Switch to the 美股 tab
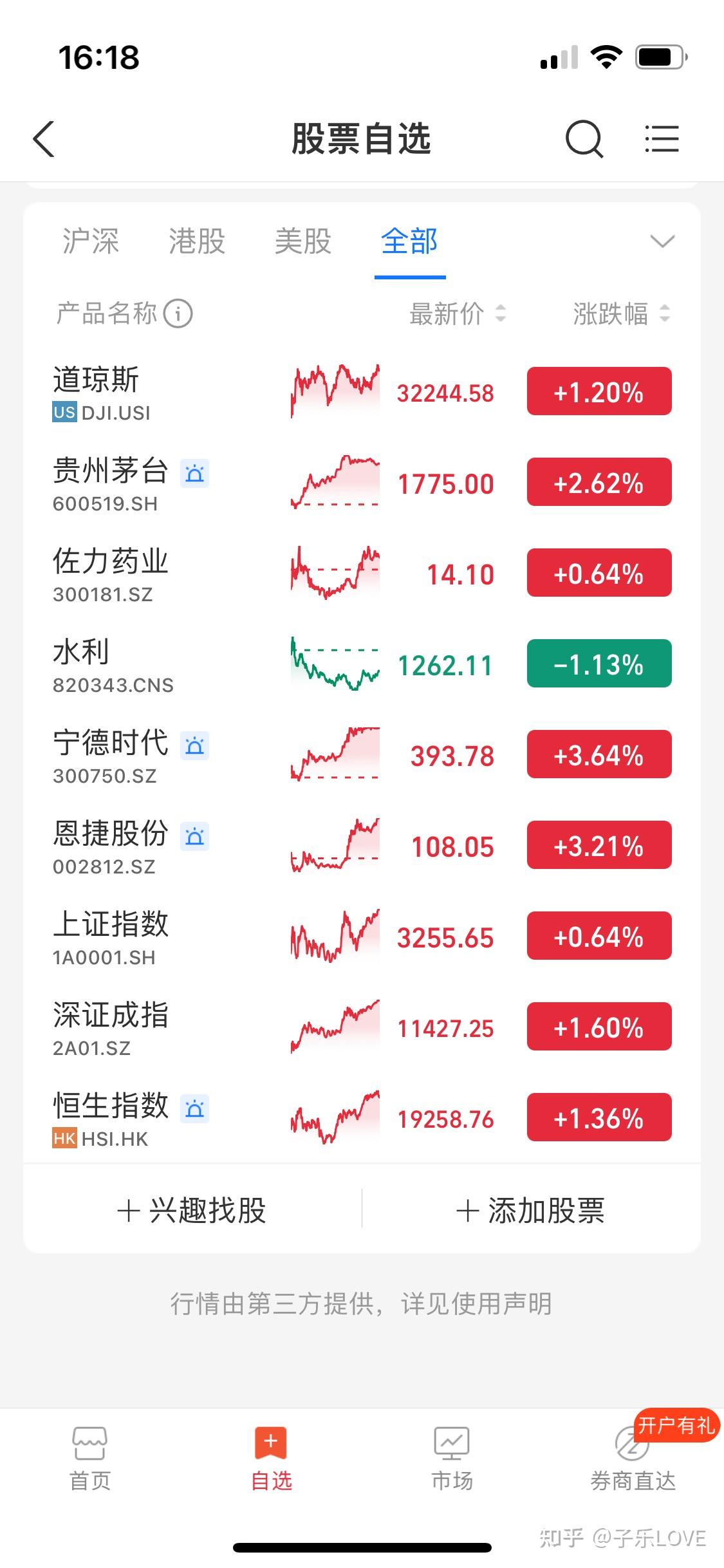The width and height of the screenshot is (724, 1568). click(x=303, y=241)
